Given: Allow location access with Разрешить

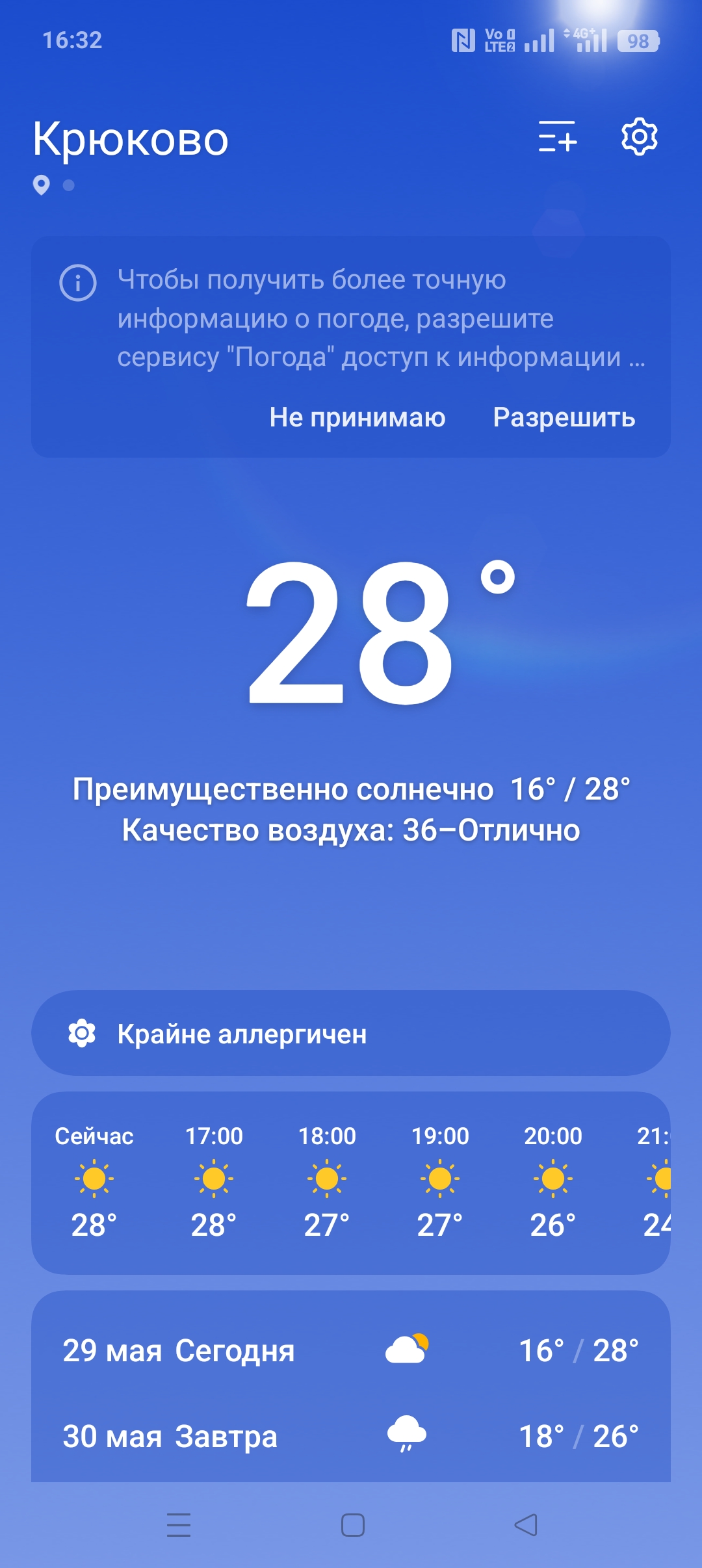Looking at the screenshot, I should tap(564, 417).
